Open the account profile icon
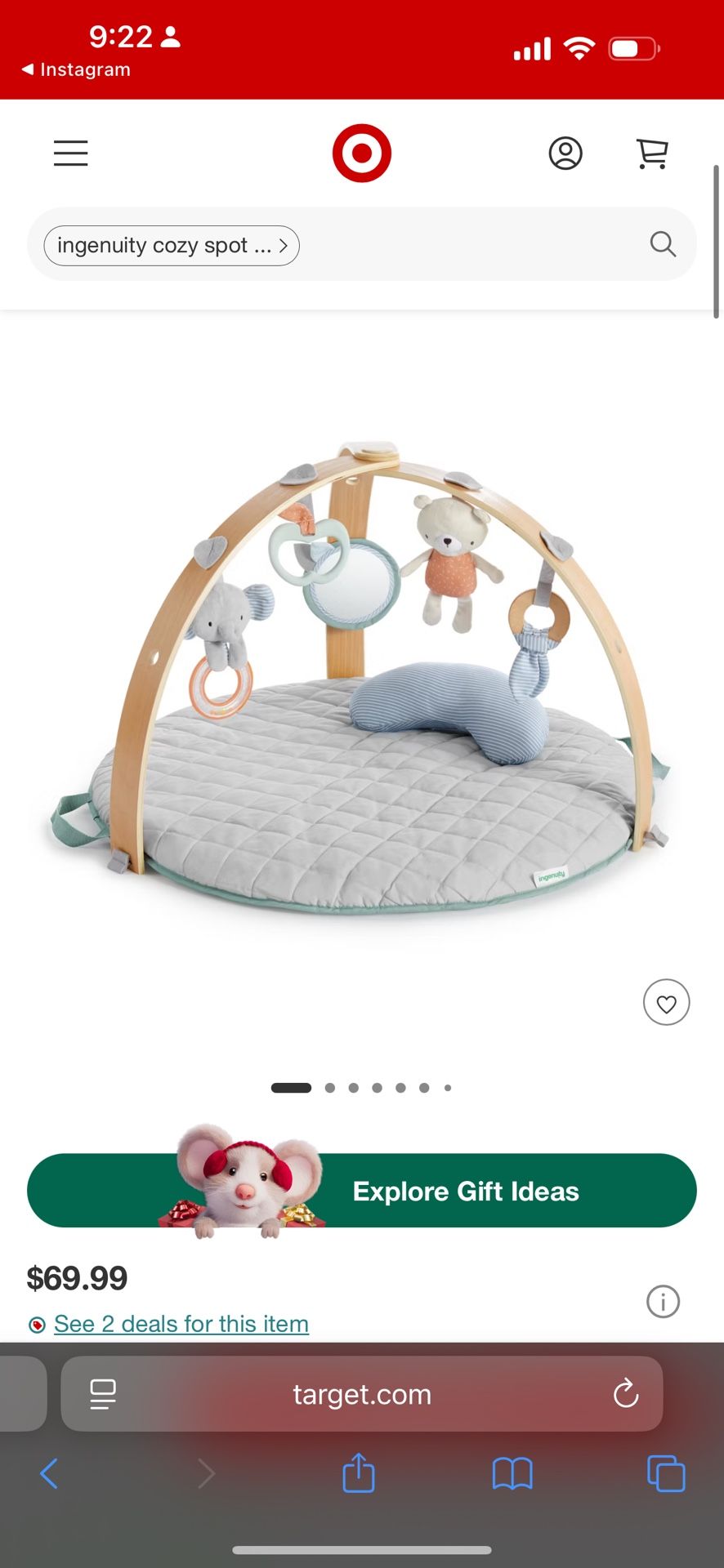The image size is (724, 1568). (x=565, y=153)
